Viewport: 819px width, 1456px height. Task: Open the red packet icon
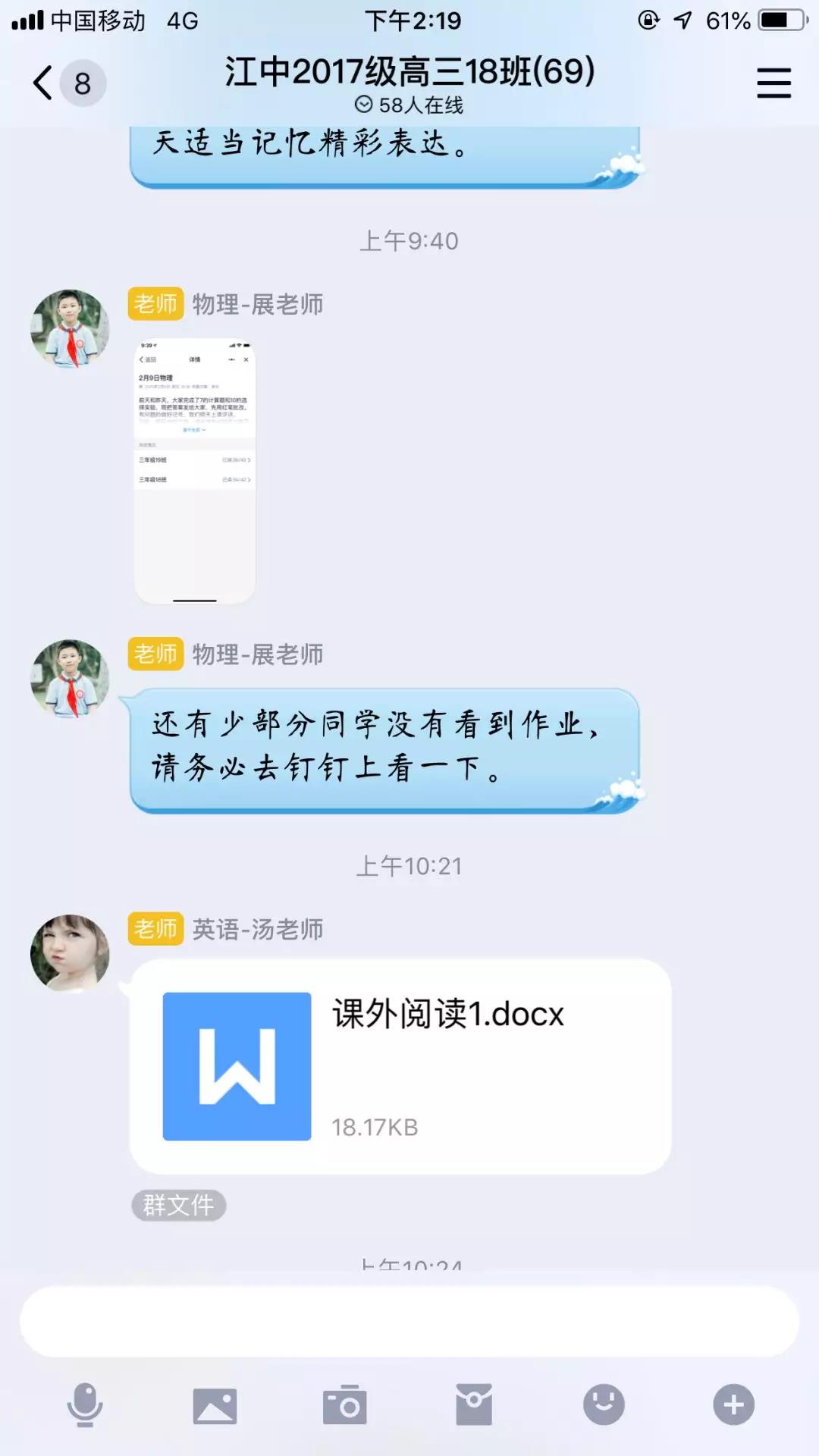474,1404
